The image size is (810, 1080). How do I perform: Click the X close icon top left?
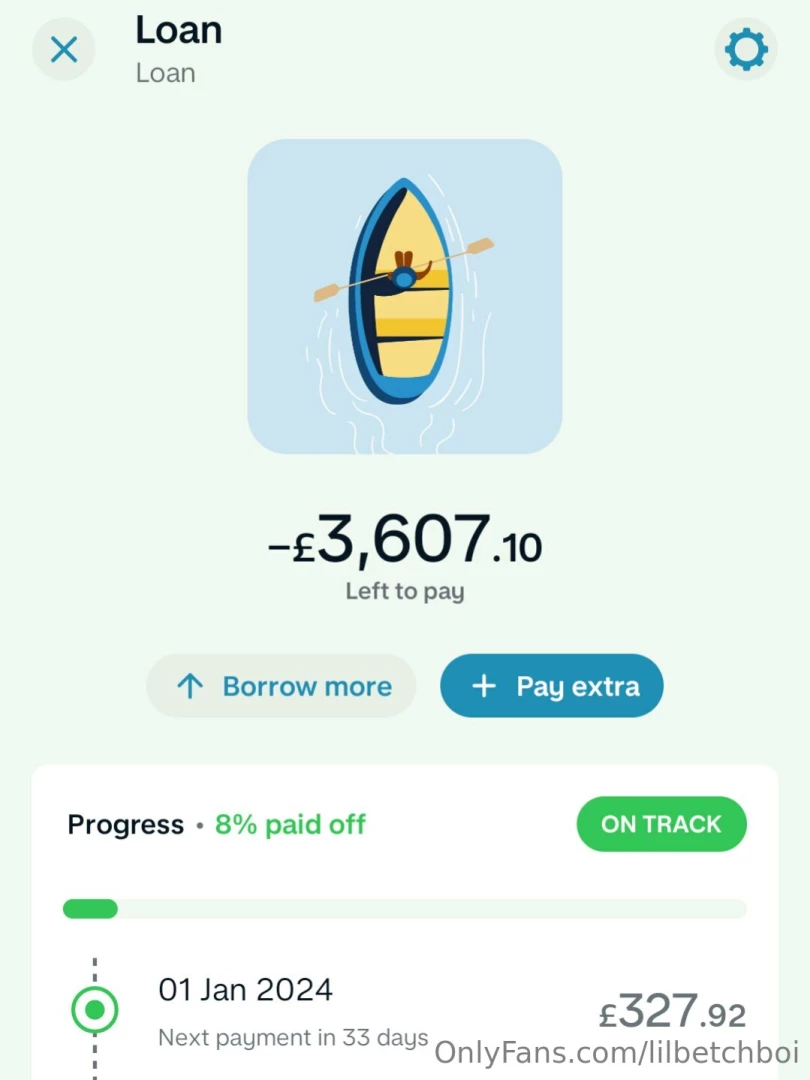63,49
